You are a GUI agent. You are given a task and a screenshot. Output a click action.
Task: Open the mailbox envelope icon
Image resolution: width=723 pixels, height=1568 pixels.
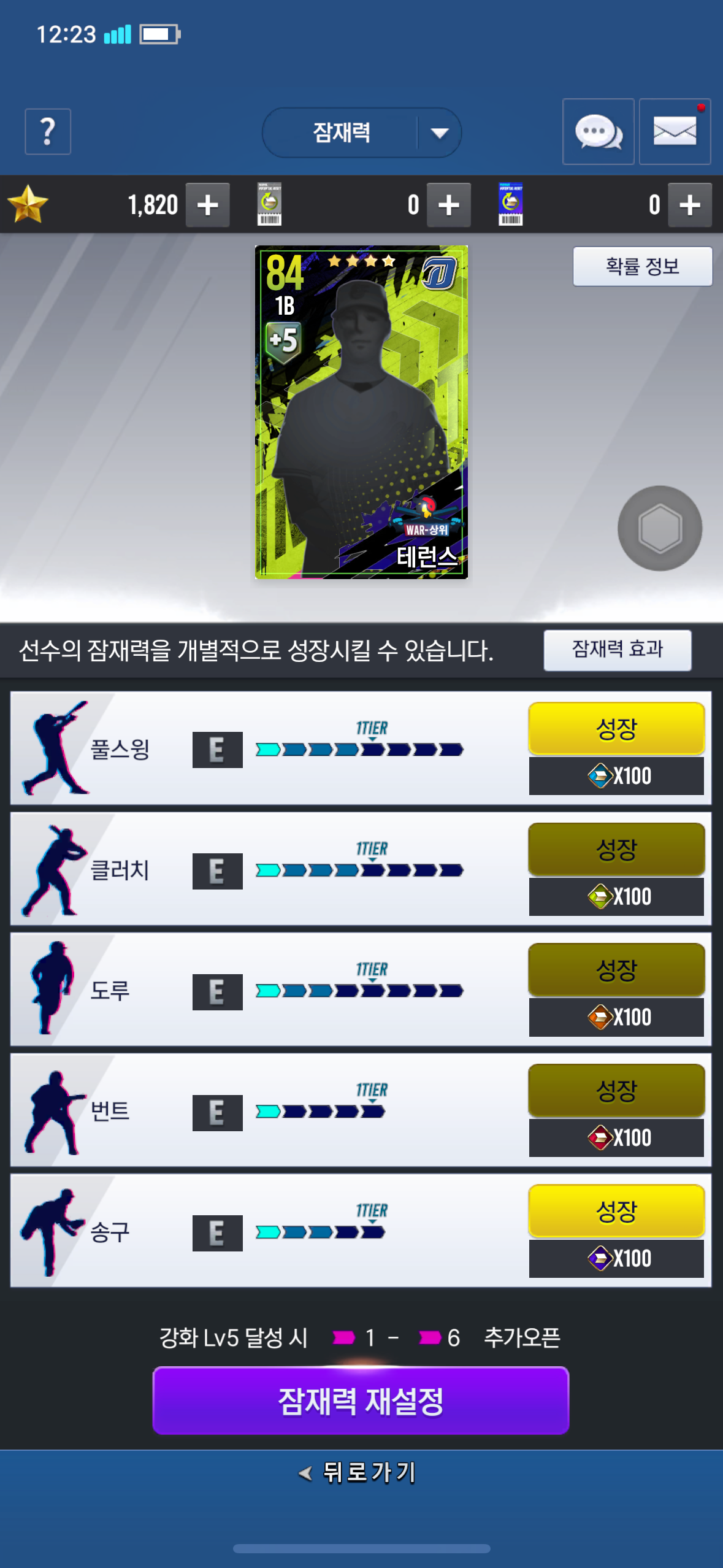coord(675,131)
